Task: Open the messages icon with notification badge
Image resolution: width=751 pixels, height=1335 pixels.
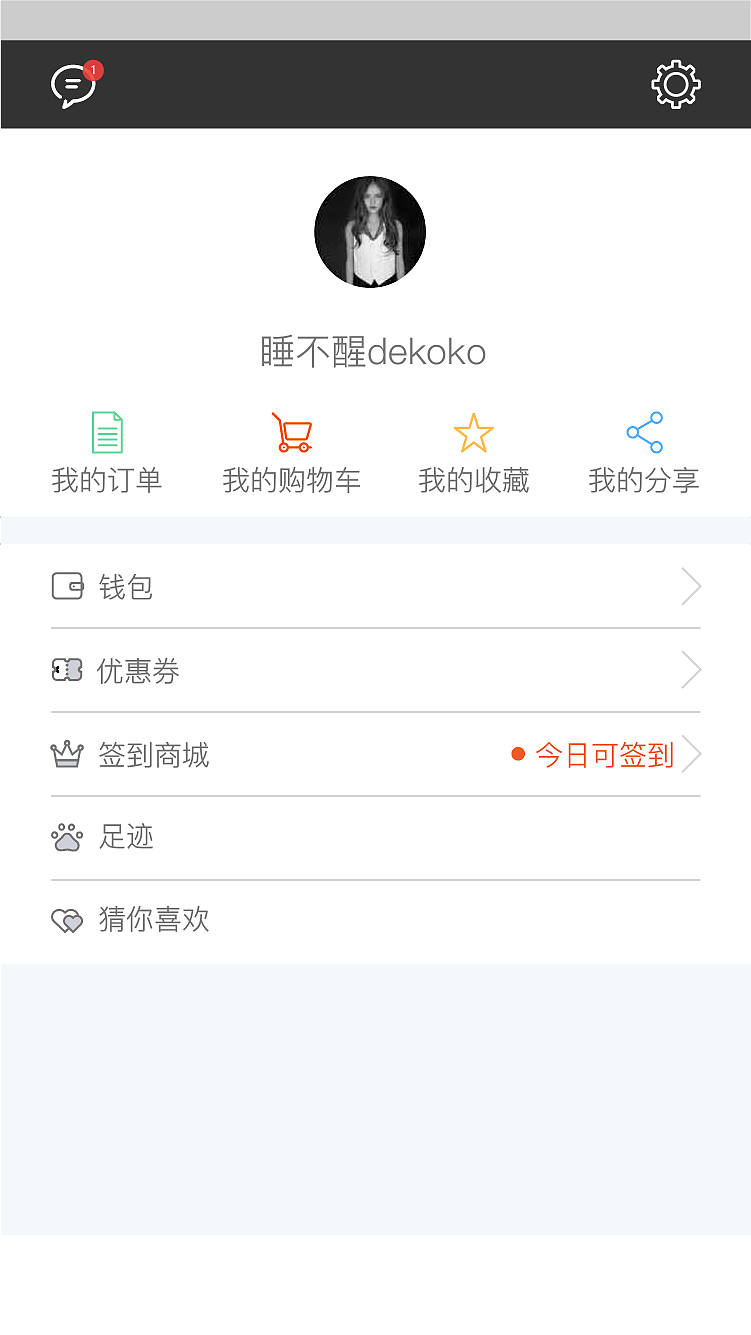Action: (x=72, y=84)
